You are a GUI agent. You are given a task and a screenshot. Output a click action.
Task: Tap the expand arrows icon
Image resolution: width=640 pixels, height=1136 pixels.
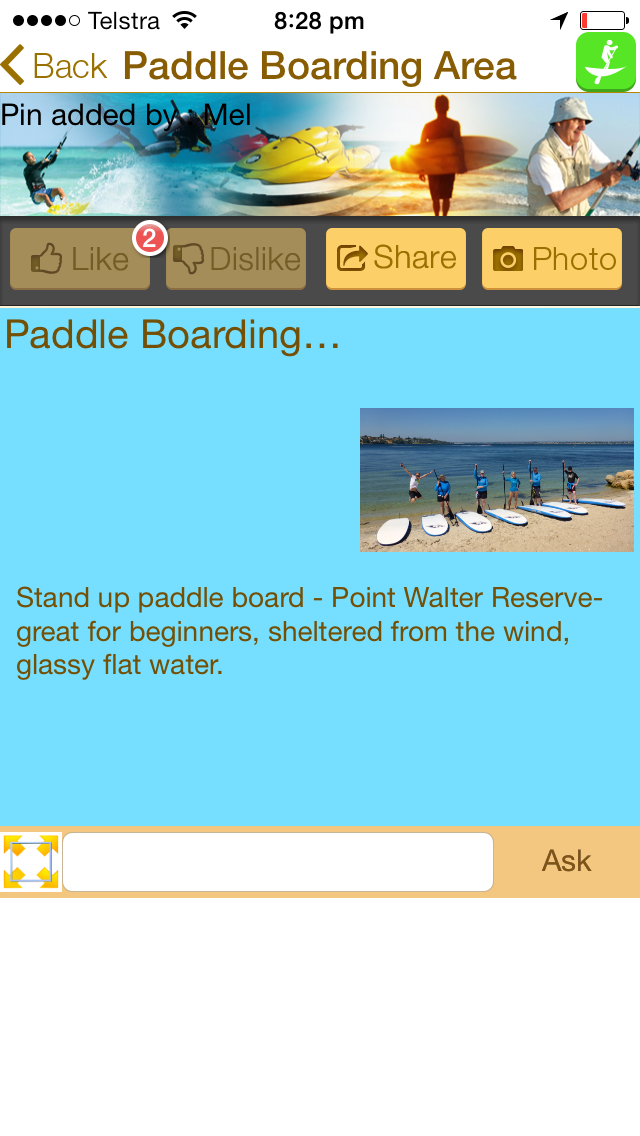coord(31,862)
